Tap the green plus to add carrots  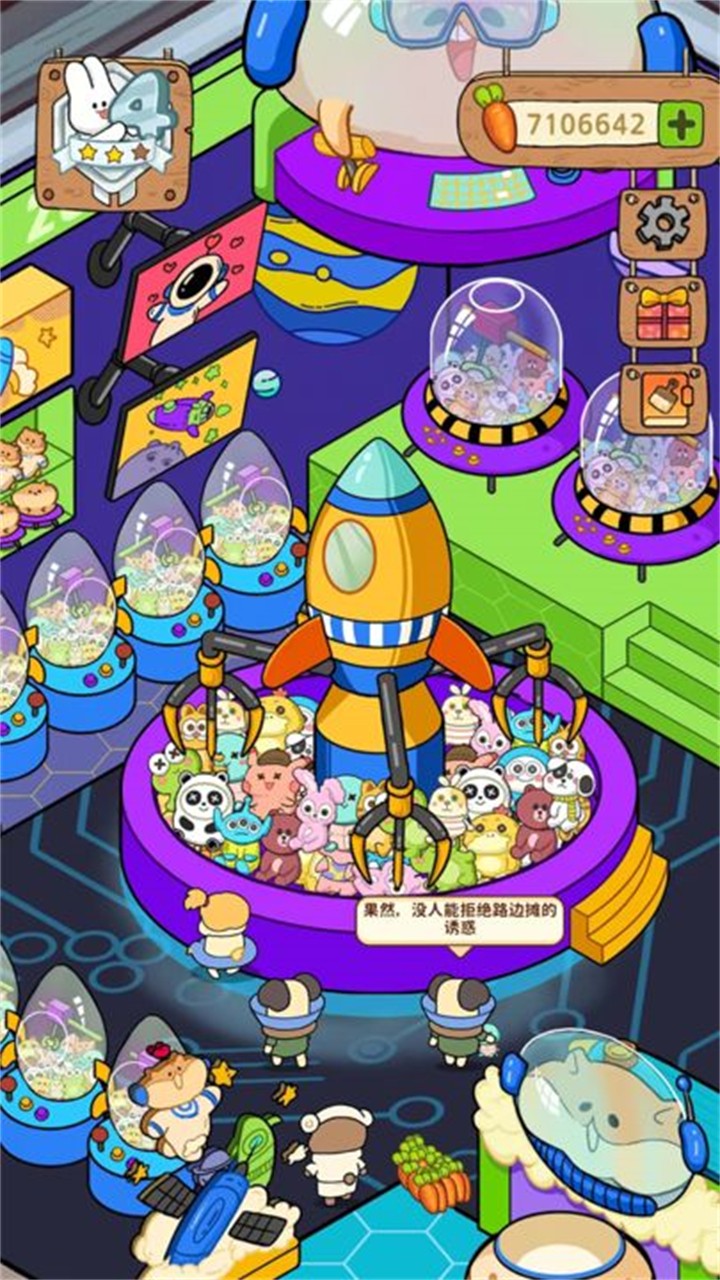680,124
